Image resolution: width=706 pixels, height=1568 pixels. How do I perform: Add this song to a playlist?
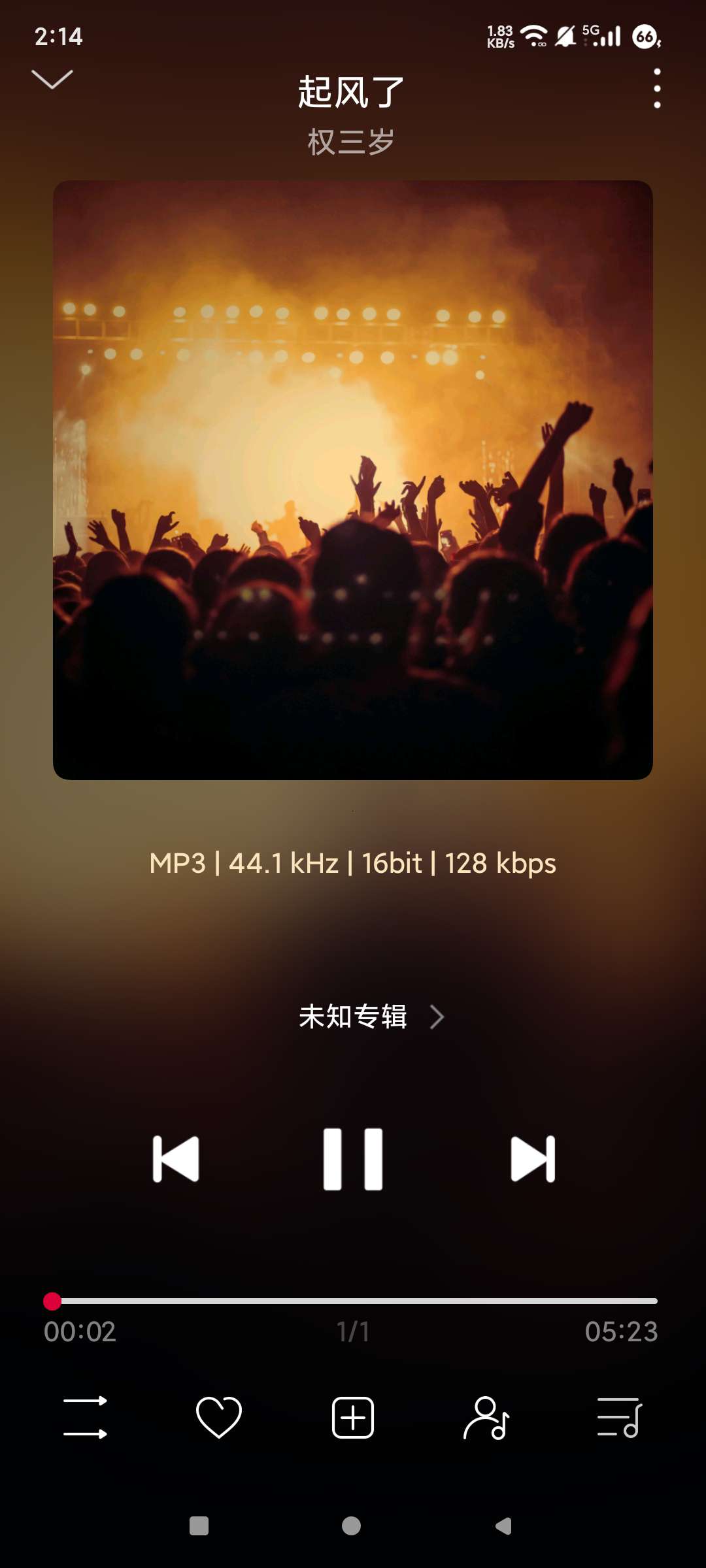pyautogui.click(x=353, y=1417)
